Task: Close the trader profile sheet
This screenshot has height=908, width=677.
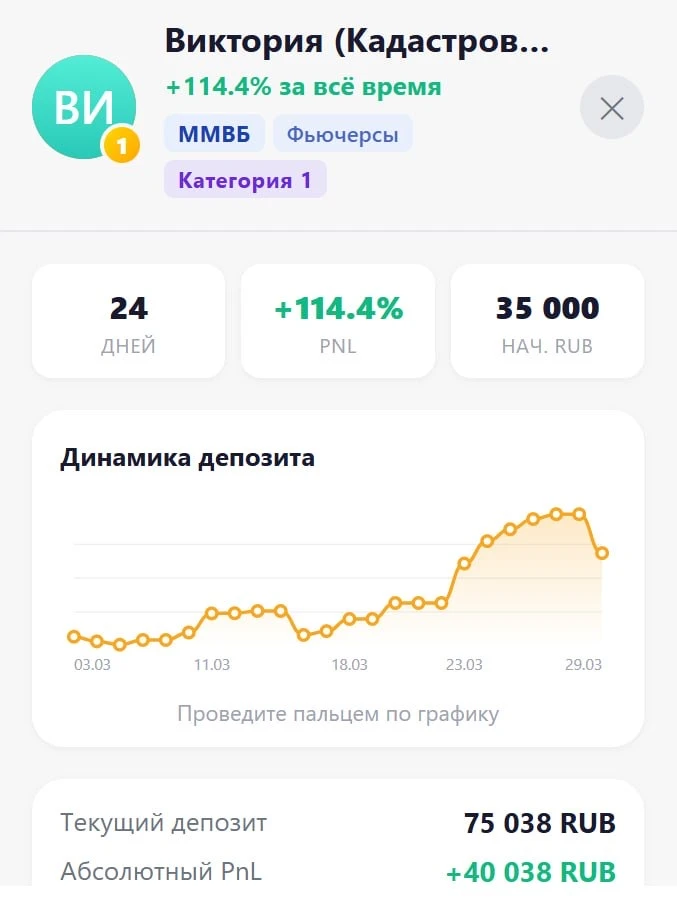Action: [612, 108]
